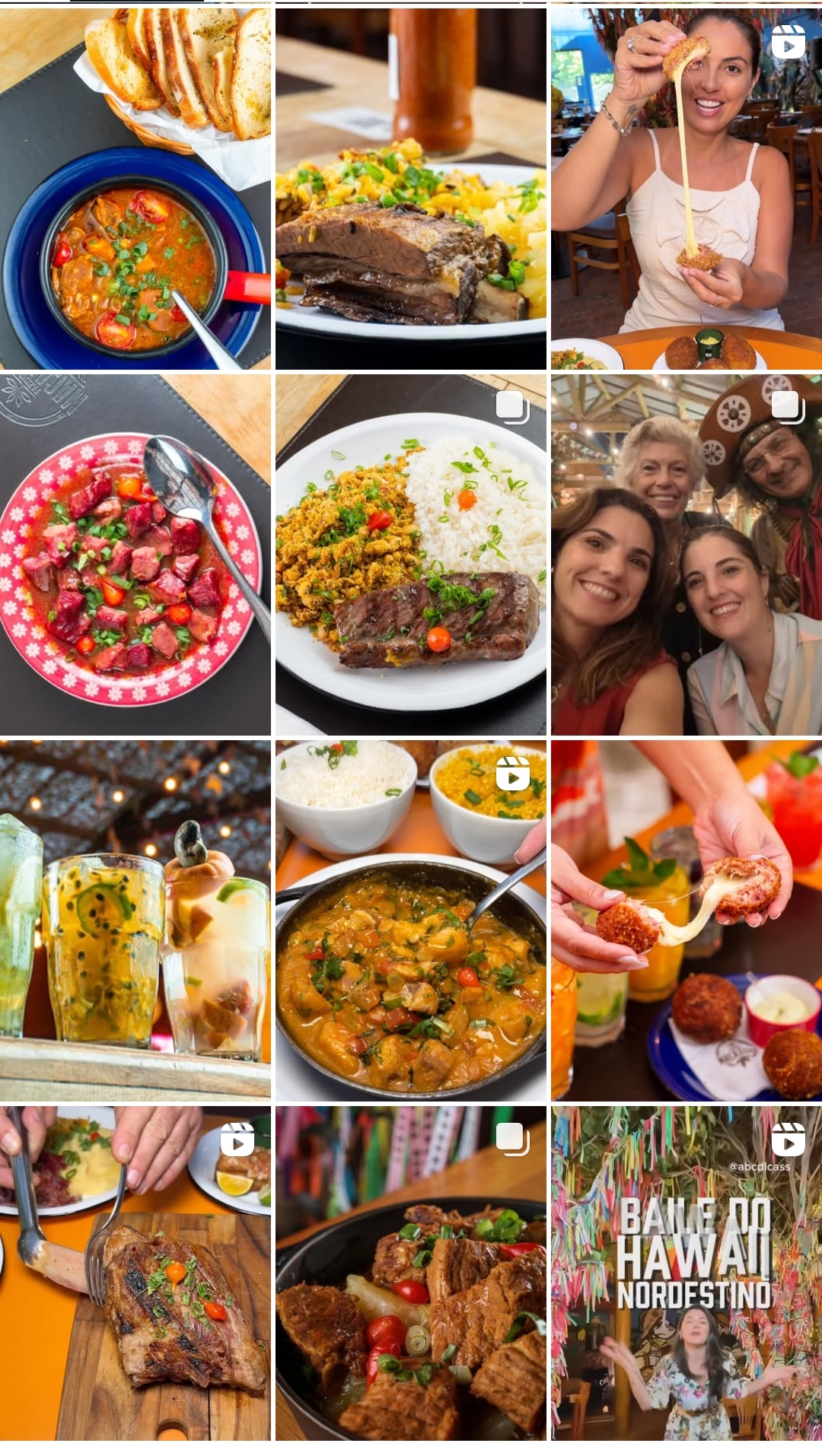This screenshot has height=1456, width=822.
Task: Play the reel of woman stretching cheese
Action: click(x=687, y=189)
